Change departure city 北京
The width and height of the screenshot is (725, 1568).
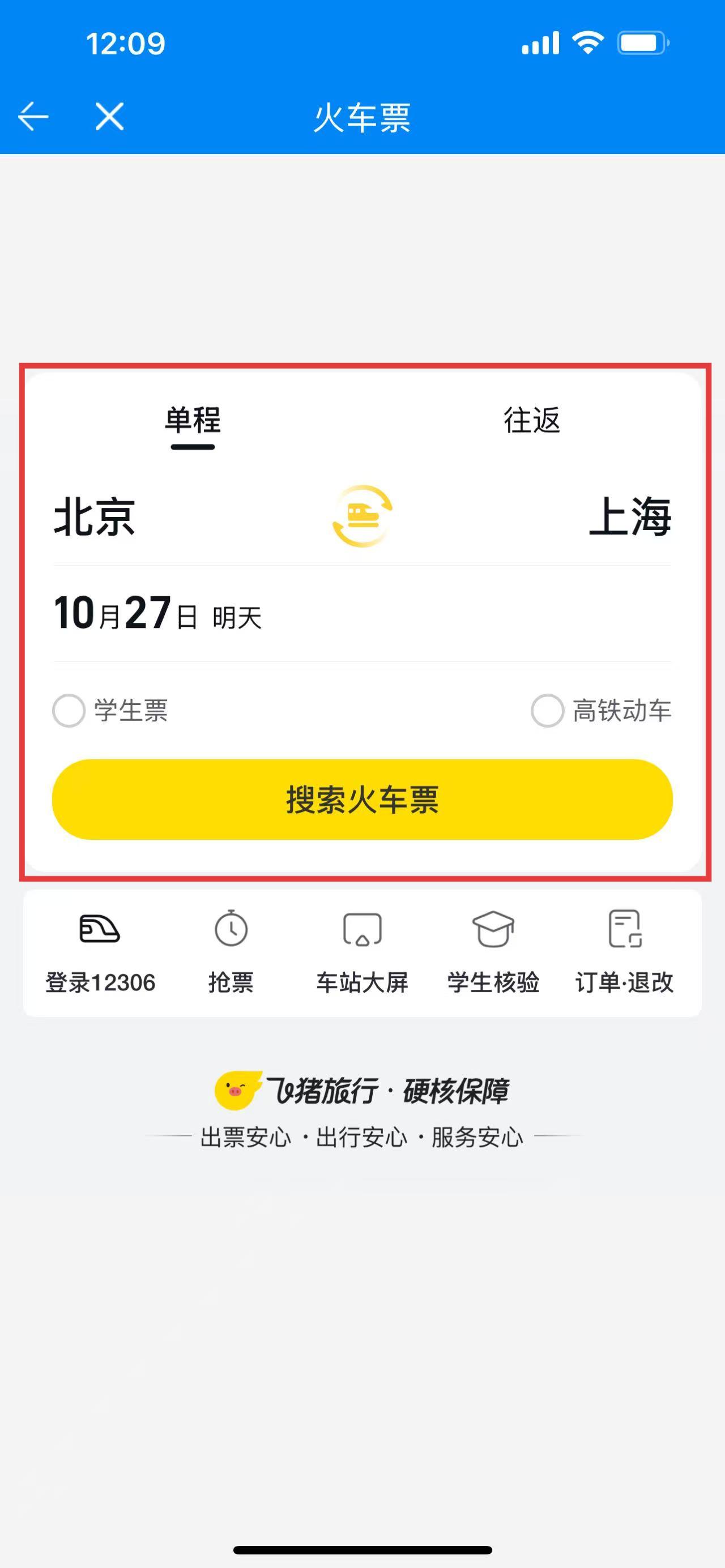95,517
